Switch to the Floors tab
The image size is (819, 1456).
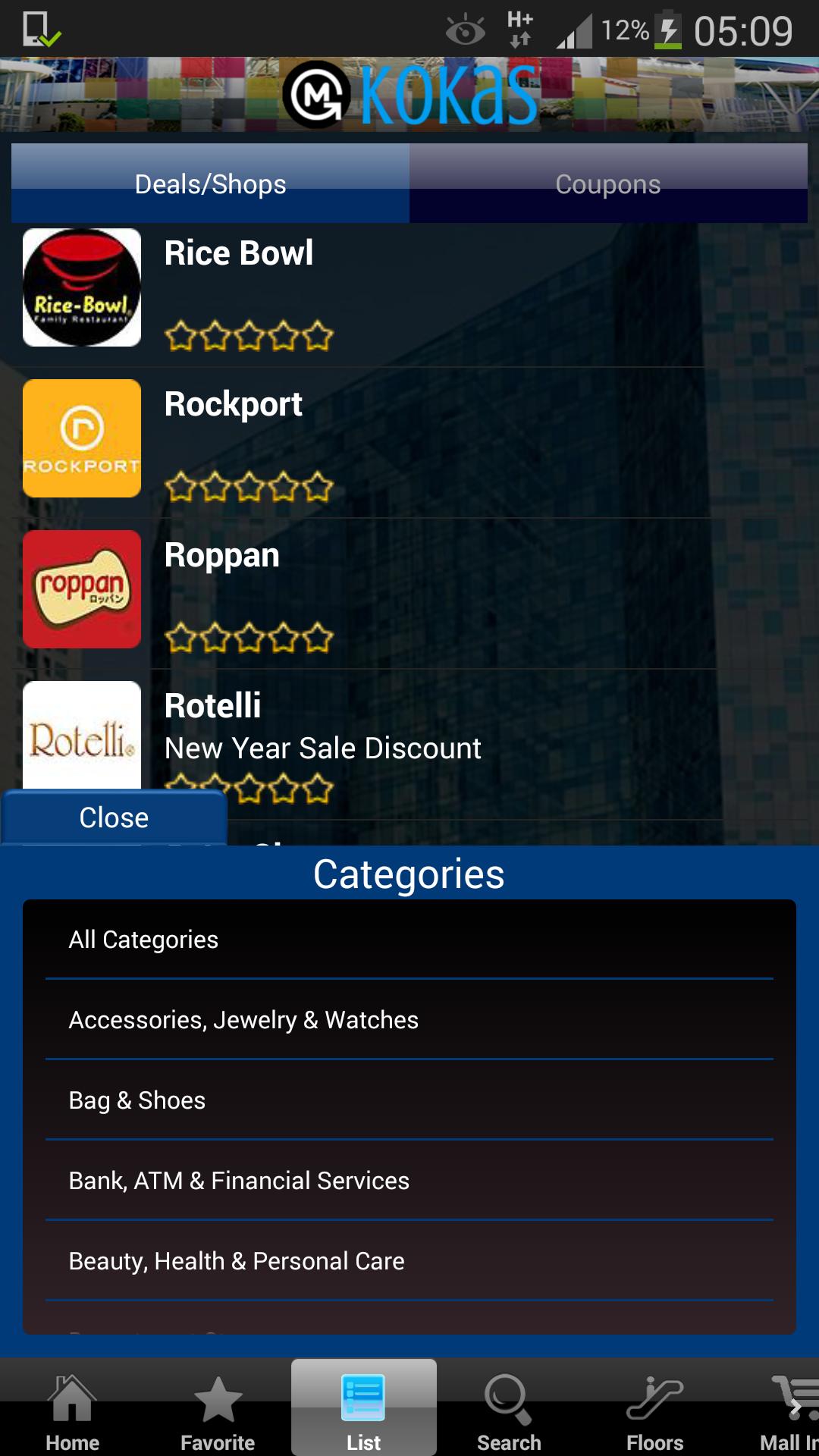[655, 1412]
